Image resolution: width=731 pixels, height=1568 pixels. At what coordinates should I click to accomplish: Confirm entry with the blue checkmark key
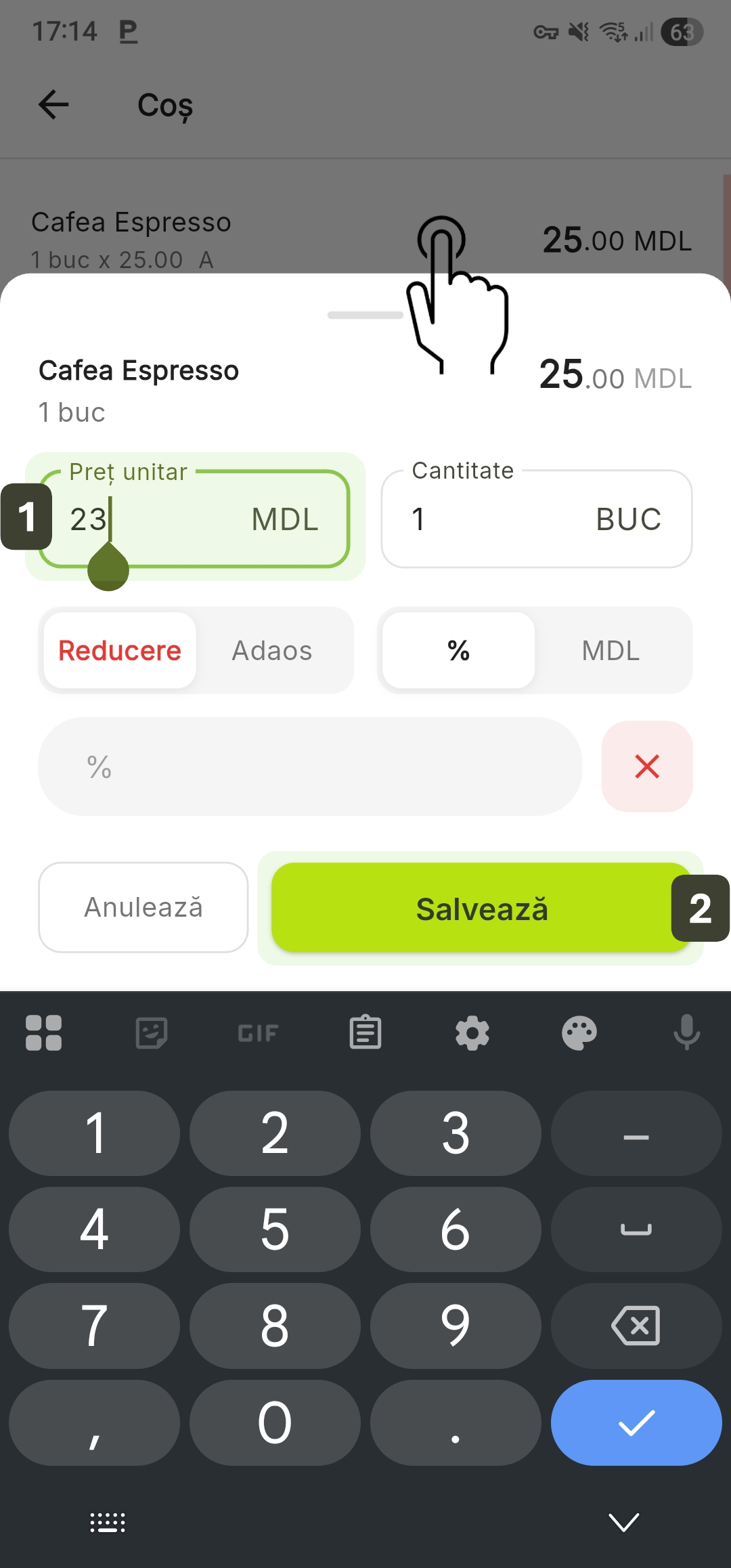(636, 1422)
